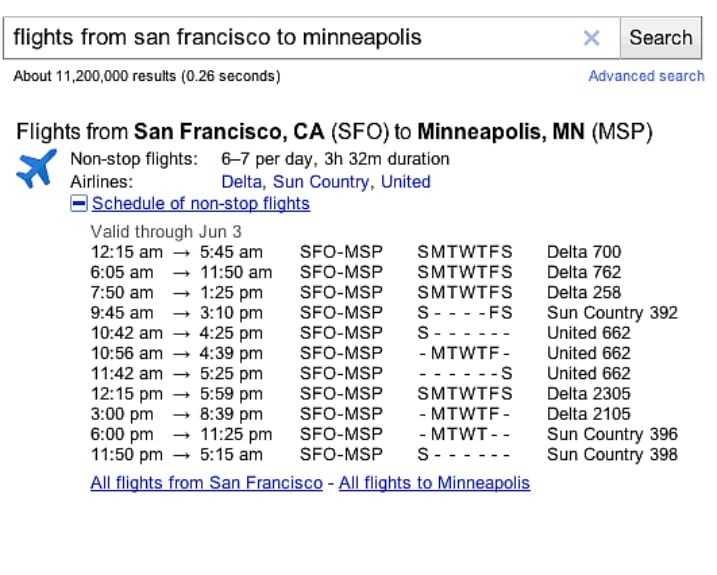Collapse the schedule of non-stop flights
The height and width of the screenshot is (575, 717).
pyautogui.click(x=79, y=204)
